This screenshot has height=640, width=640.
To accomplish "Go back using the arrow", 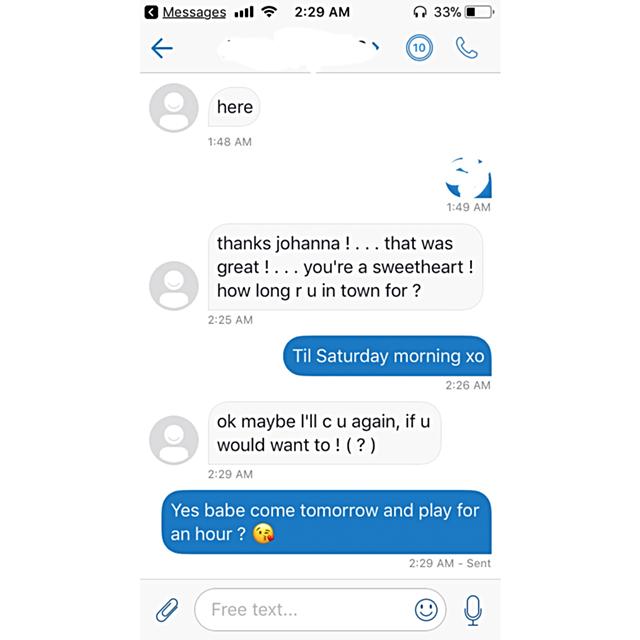I will click(x=161, y=48).
